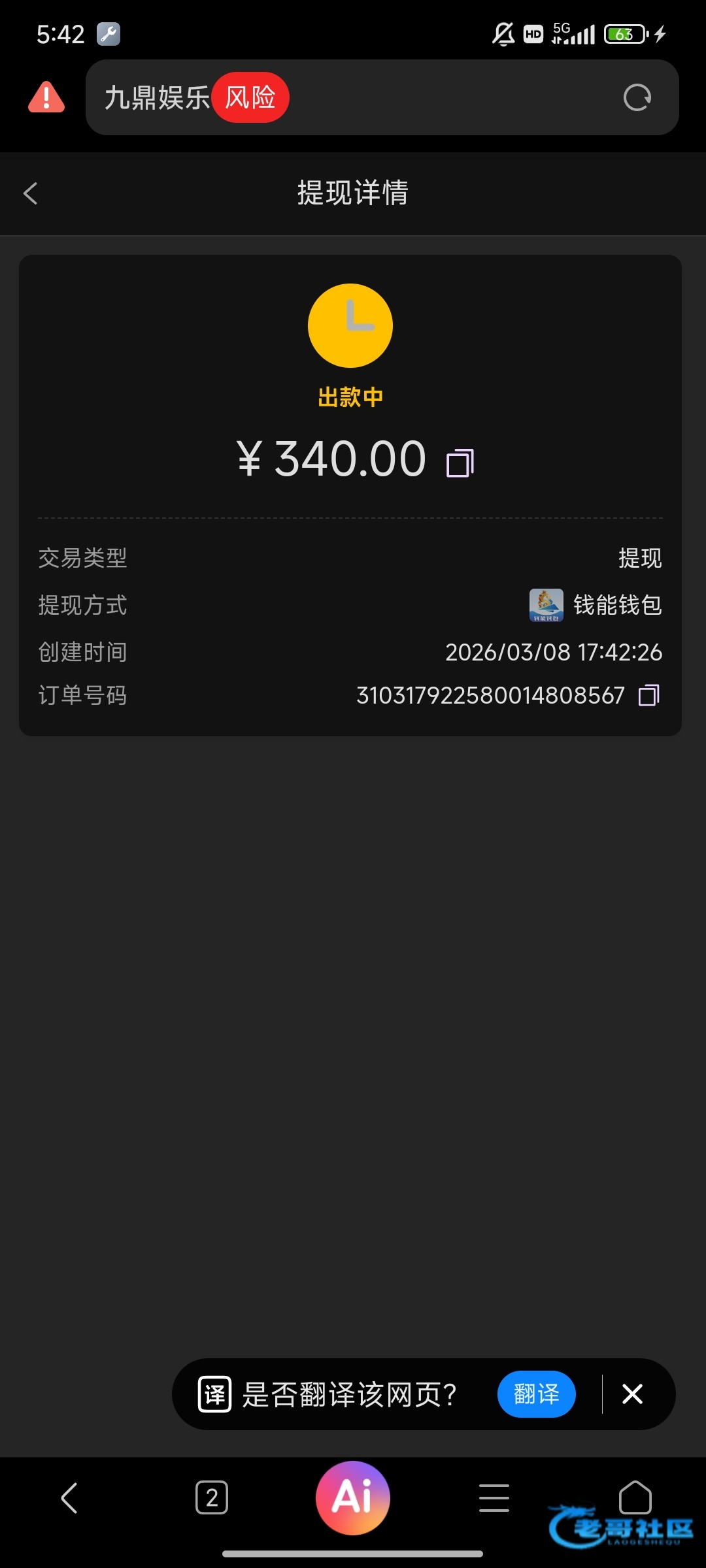Tap the browser's bottom back arrow

pos(69,1497)
